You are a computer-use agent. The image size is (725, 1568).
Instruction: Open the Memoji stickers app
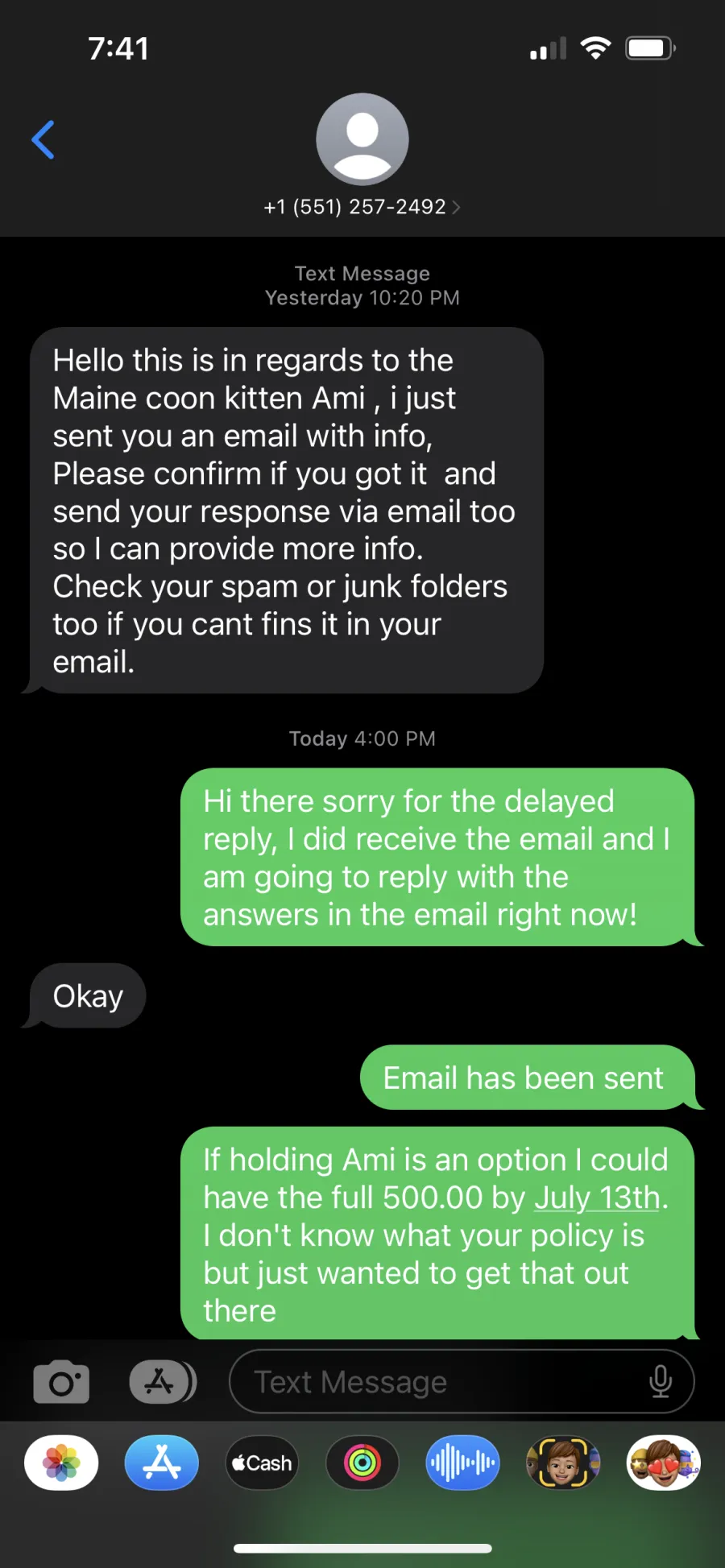pos(664,1463)
